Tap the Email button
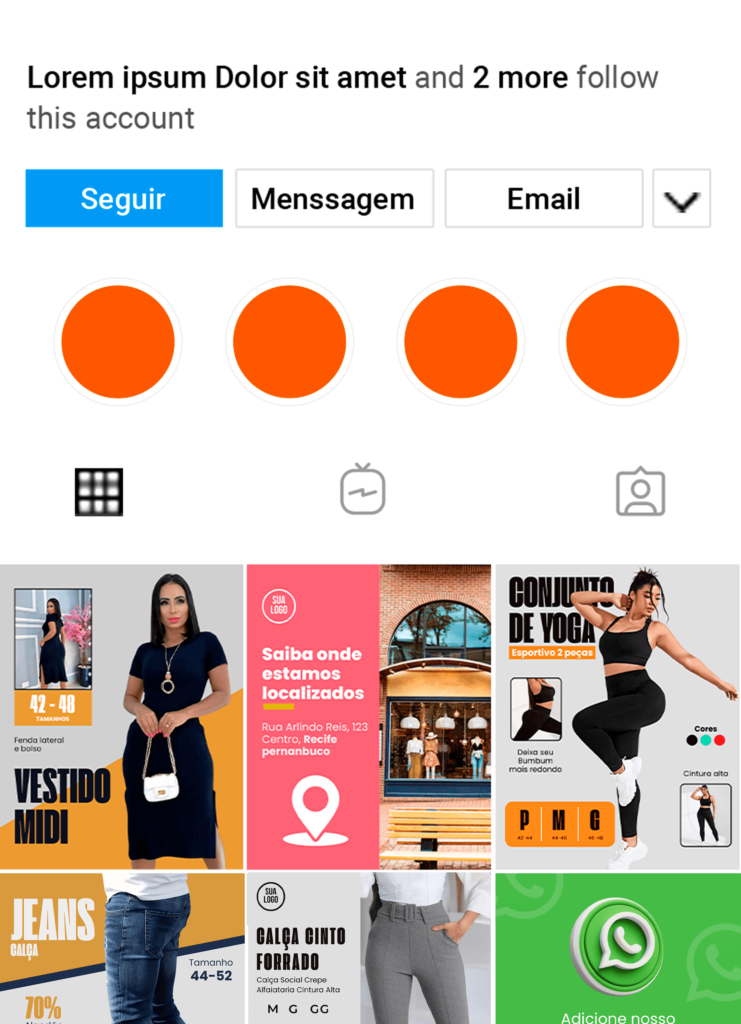 click(x=543, y=198)
